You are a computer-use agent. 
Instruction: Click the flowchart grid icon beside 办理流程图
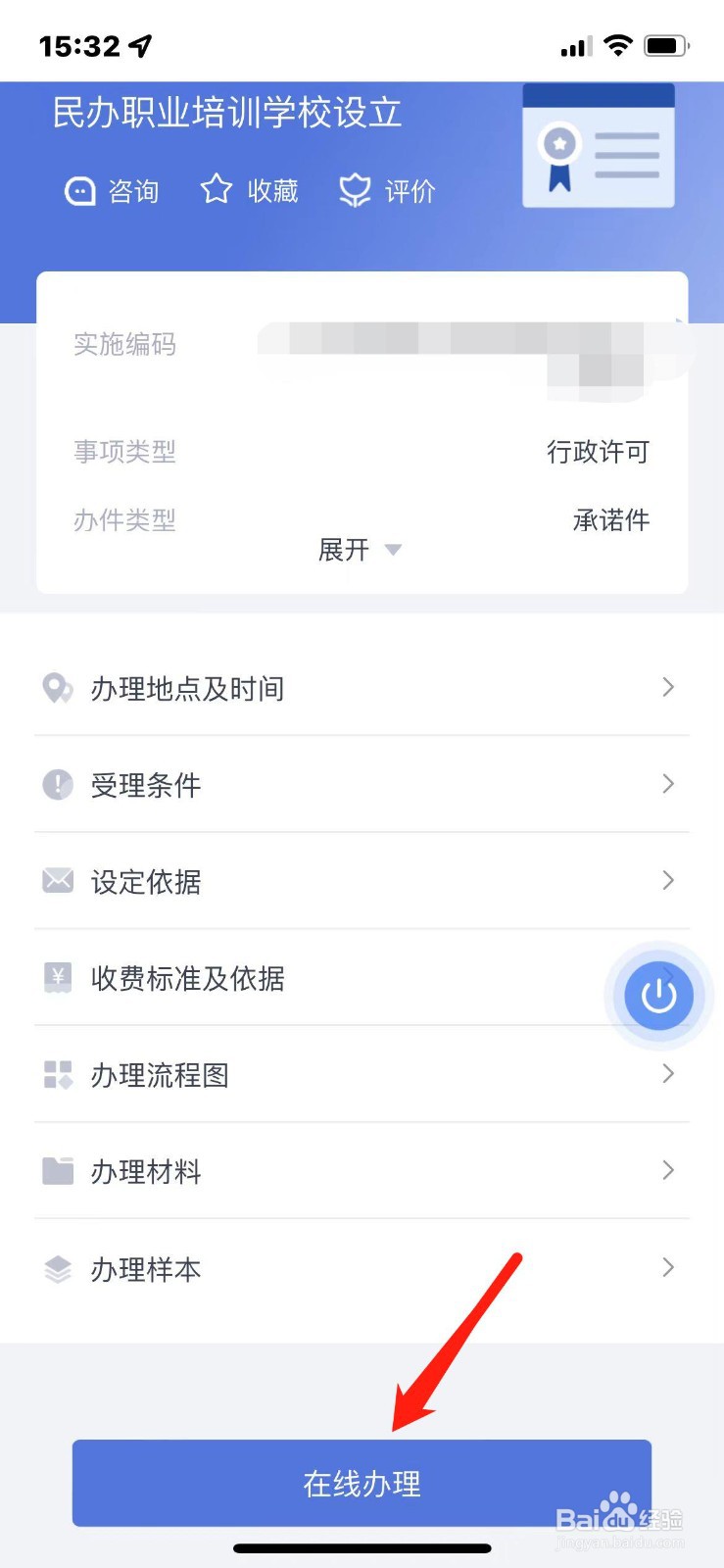click(x=58, y=1074)
